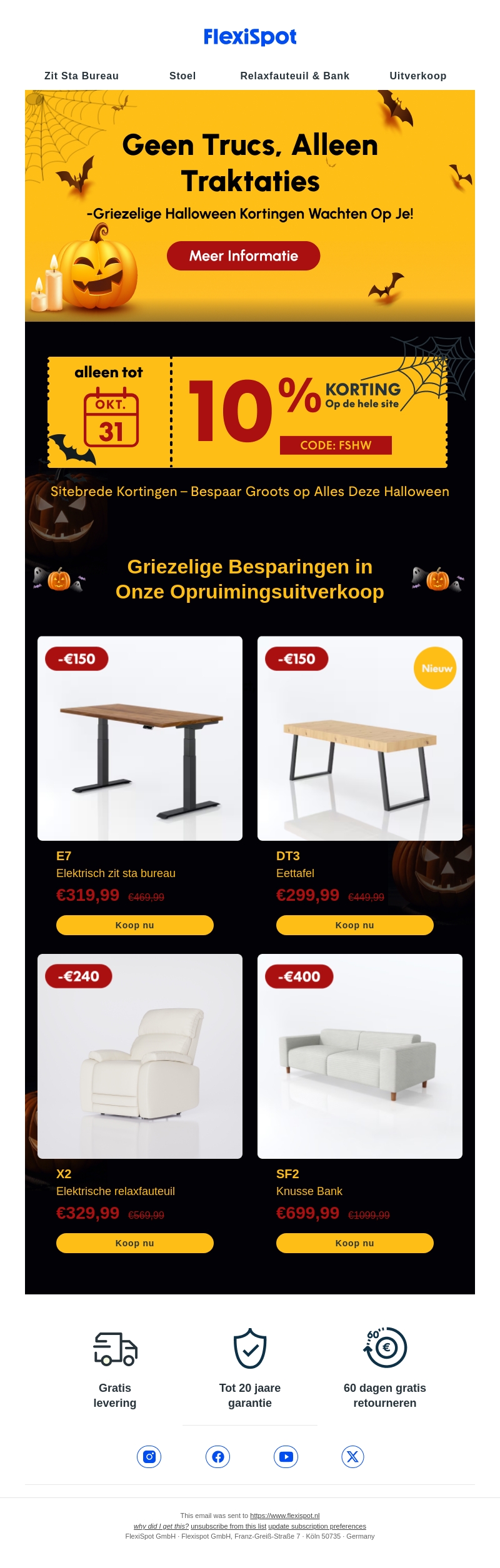
Task: Open the X2 relaxfauteuil product image
Action: (x=140, y=1056)
